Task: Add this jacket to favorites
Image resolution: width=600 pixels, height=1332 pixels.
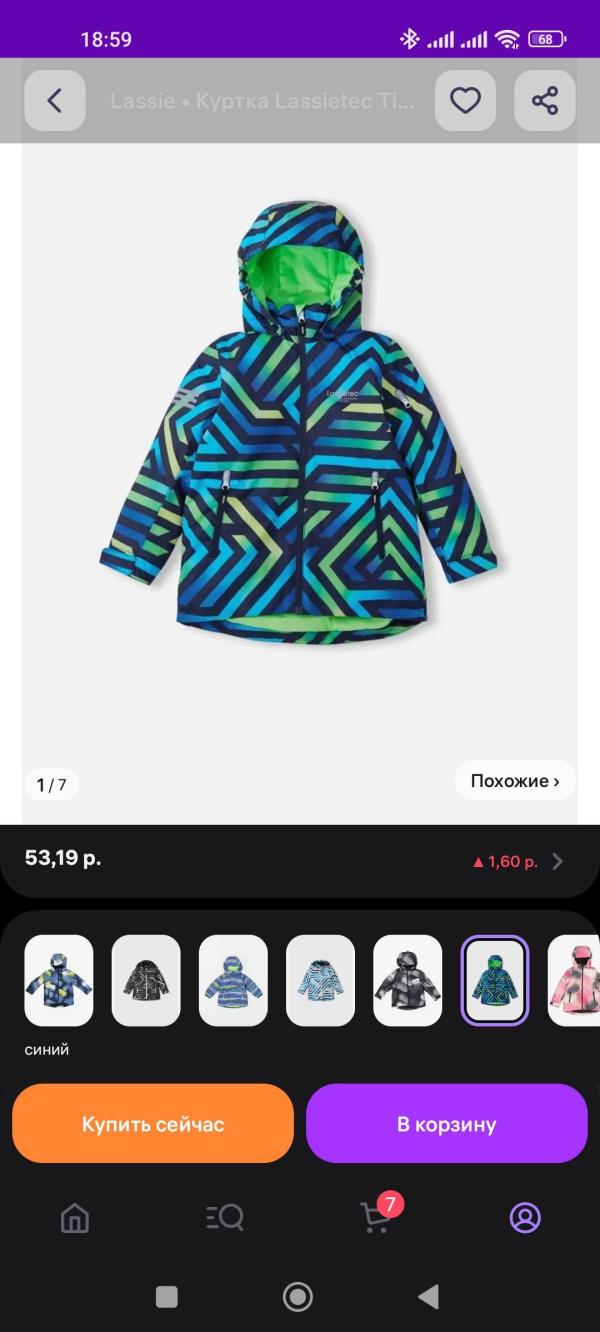Action: click(465, 101)
